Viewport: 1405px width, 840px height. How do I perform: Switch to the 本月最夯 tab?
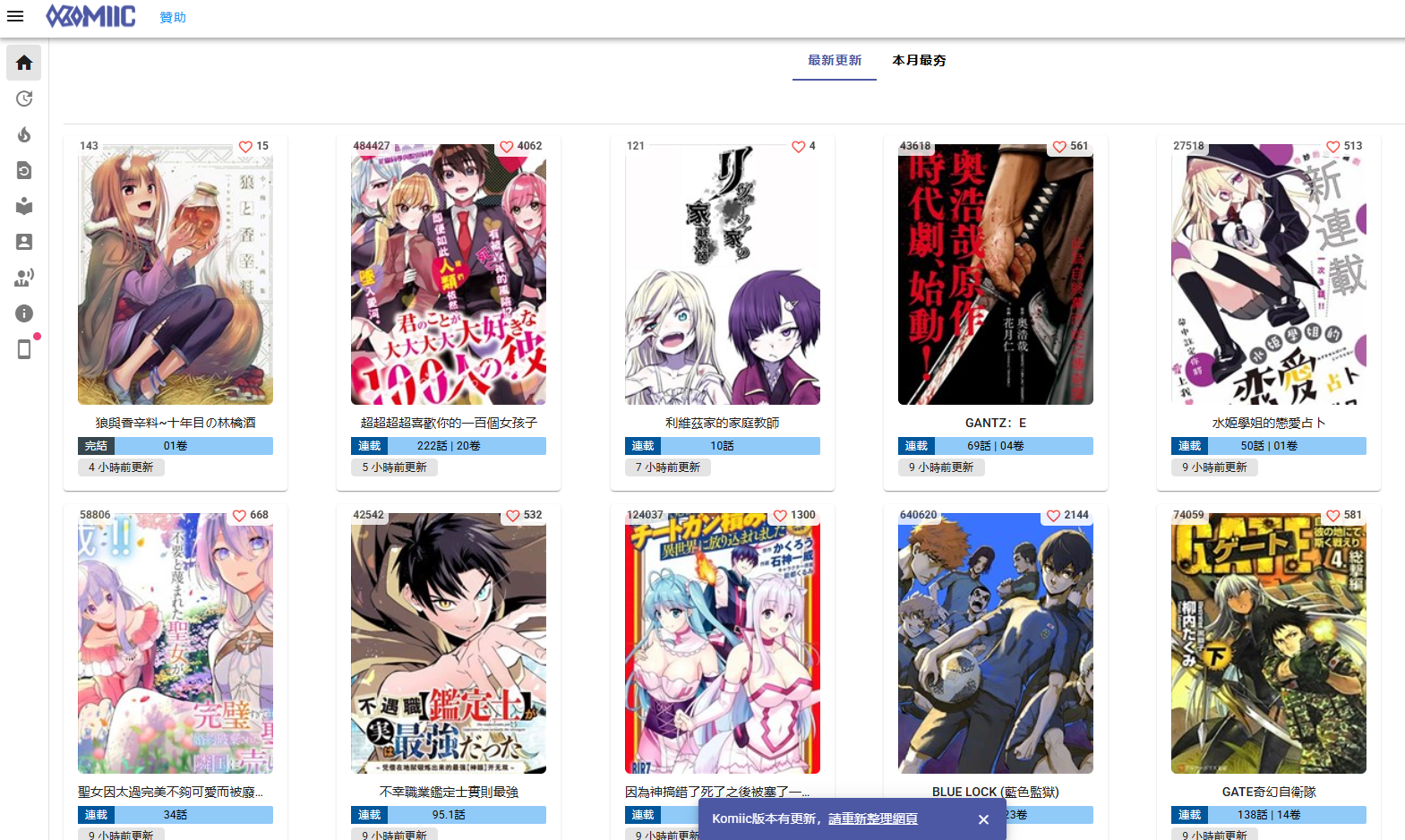[x=919, y=60]
